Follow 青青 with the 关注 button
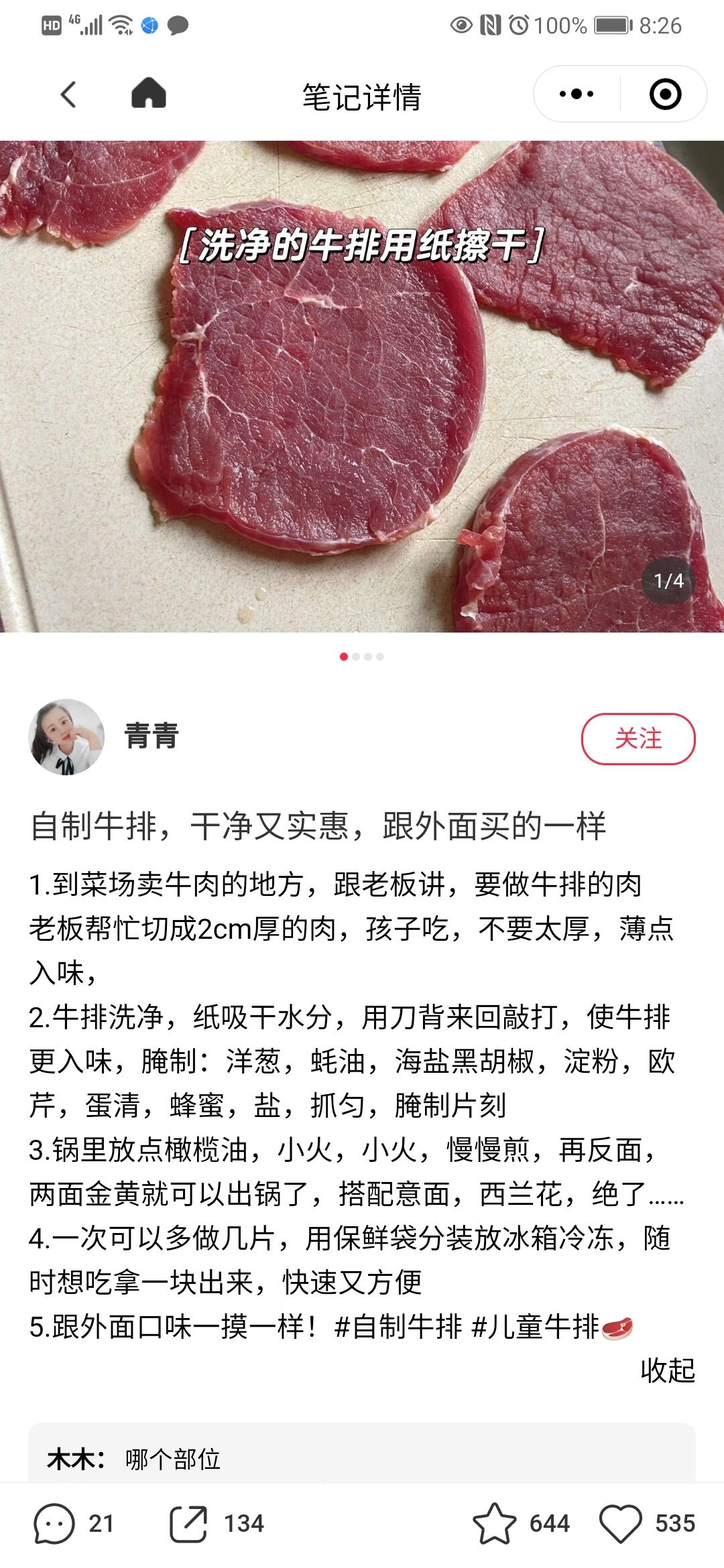The image size is (724, 1568). (638, 738)
